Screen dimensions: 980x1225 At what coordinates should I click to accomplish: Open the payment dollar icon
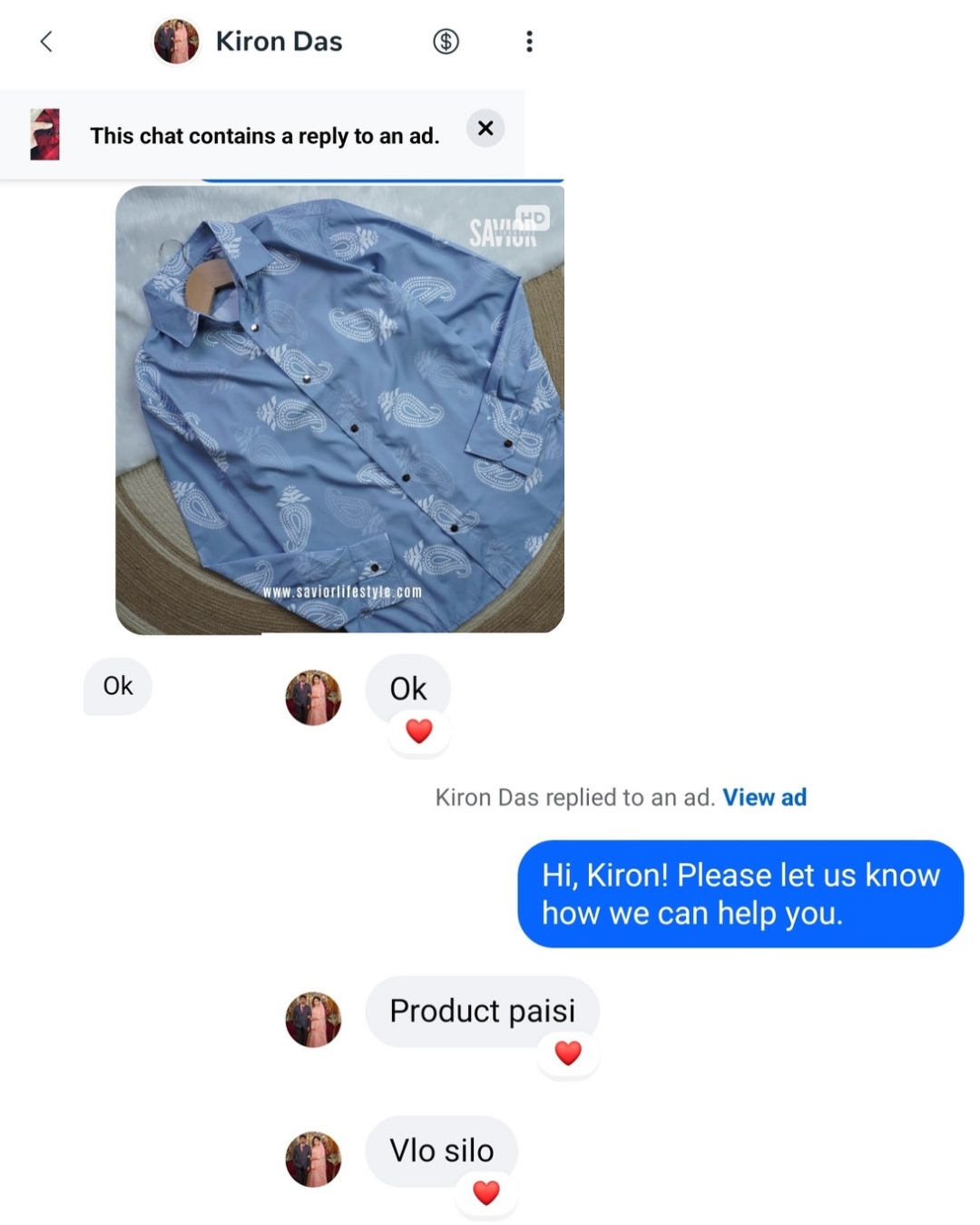[446, 42]
